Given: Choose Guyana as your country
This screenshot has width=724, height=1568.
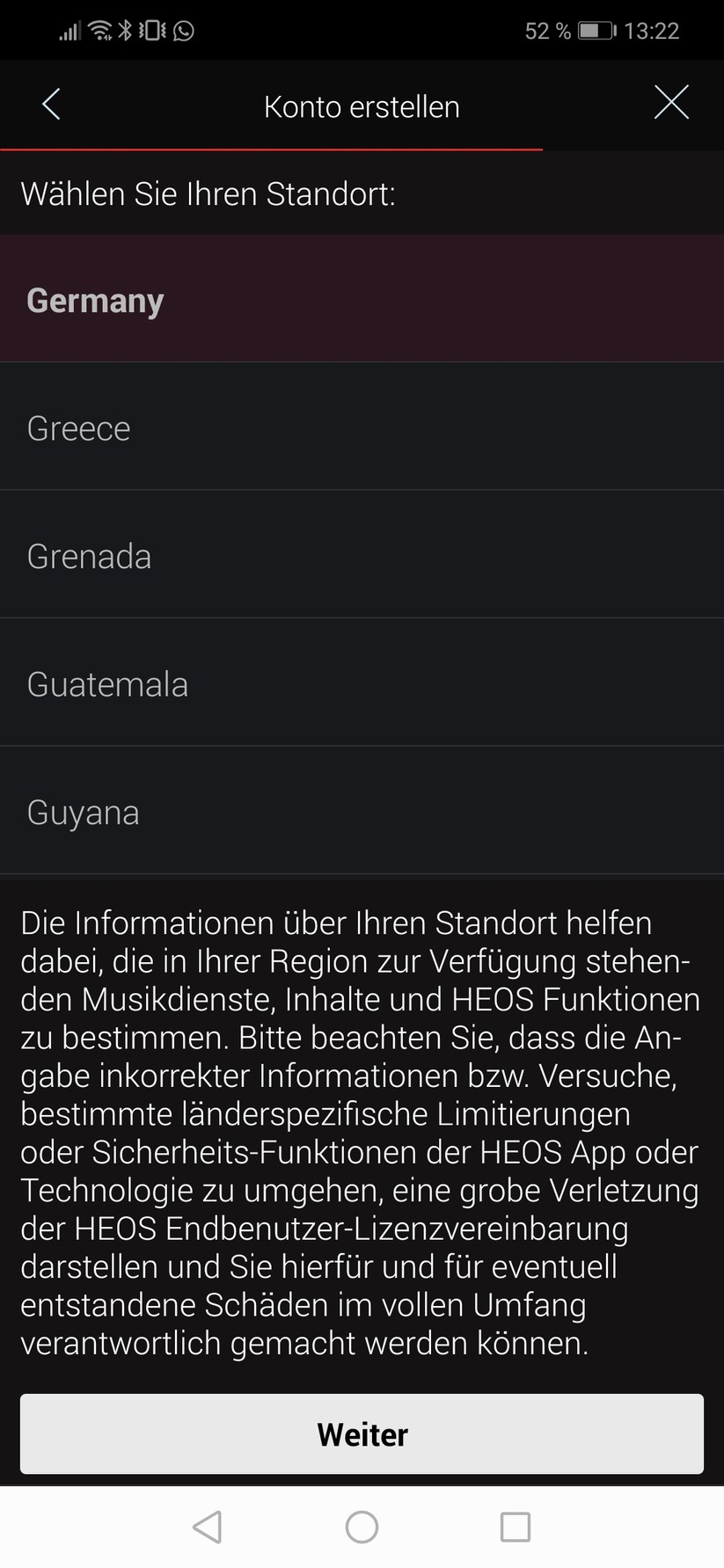Looking at the screenshot, I should click(362, 812).
